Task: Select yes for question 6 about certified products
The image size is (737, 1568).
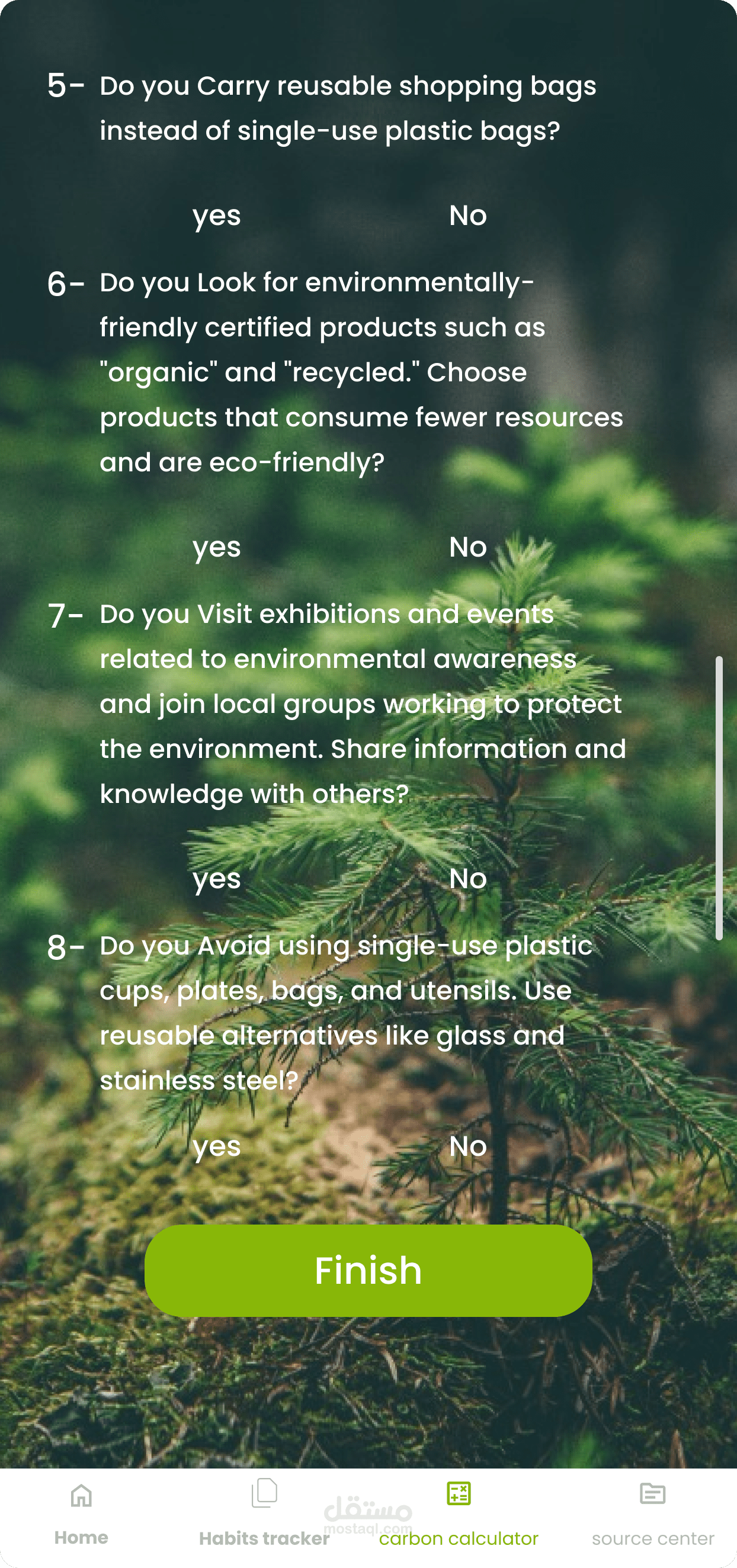Action: tap(216, 548)
